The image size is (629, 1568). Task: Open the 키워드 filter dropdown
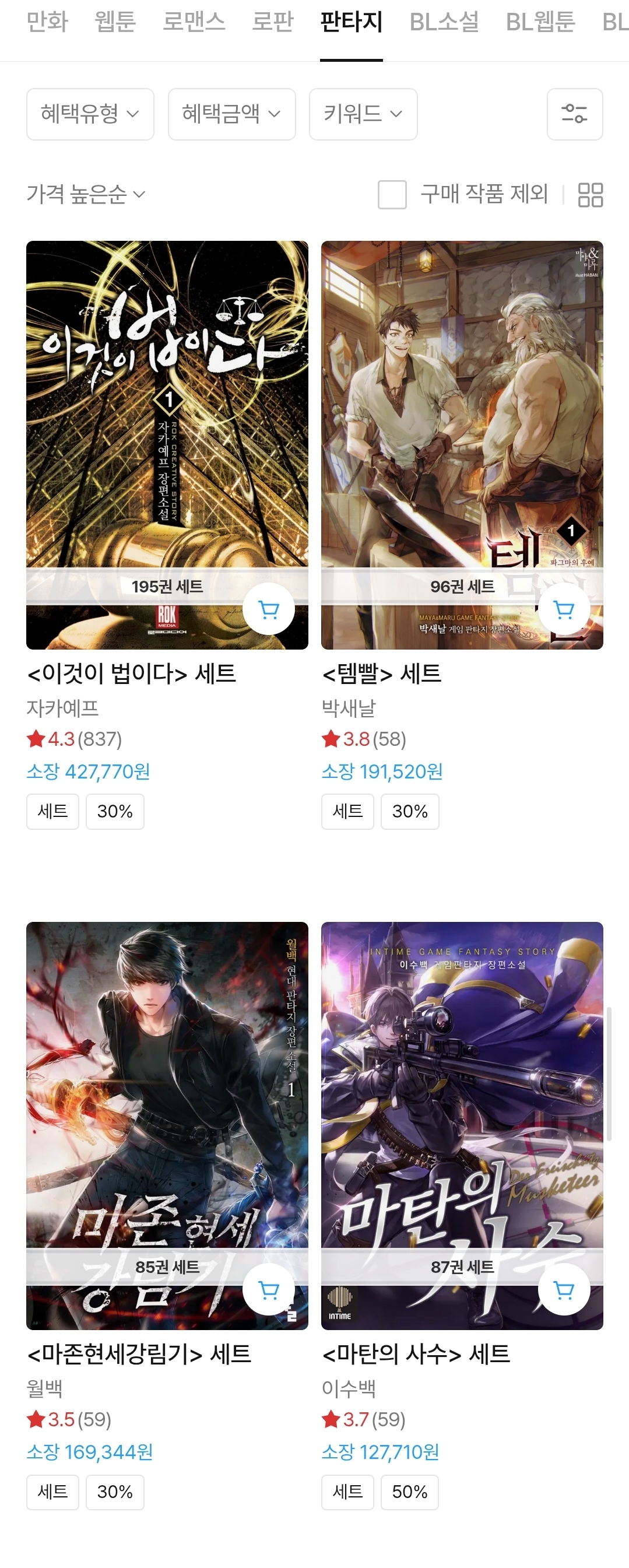[363, 114]
